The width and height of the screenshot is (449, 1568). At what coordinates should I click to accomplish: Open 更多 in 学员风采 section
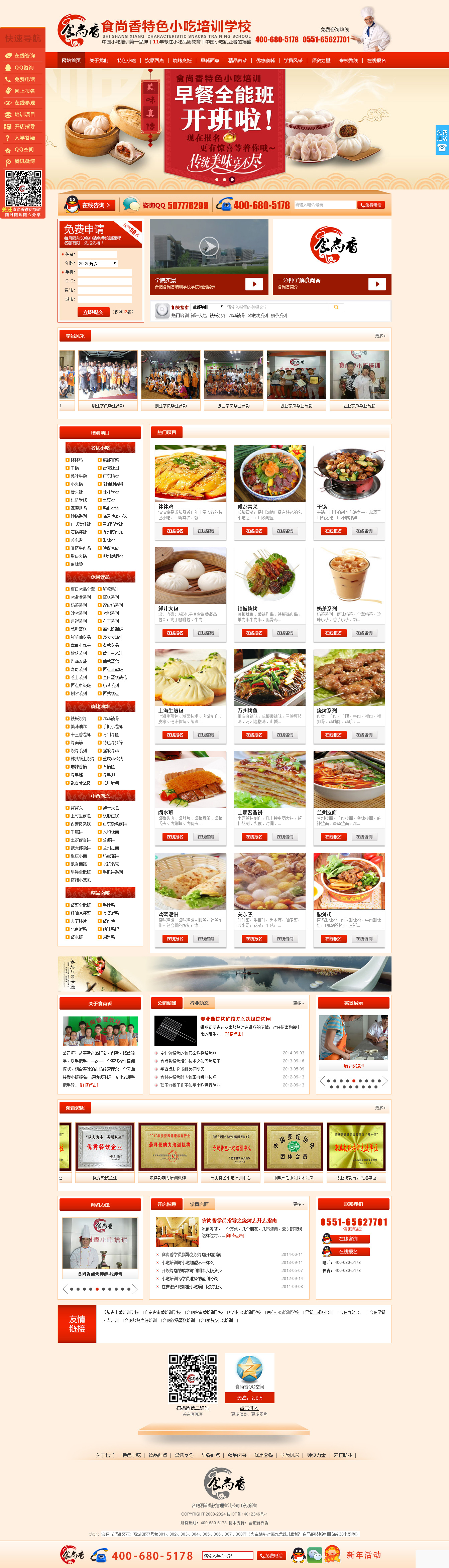(380, 336)
